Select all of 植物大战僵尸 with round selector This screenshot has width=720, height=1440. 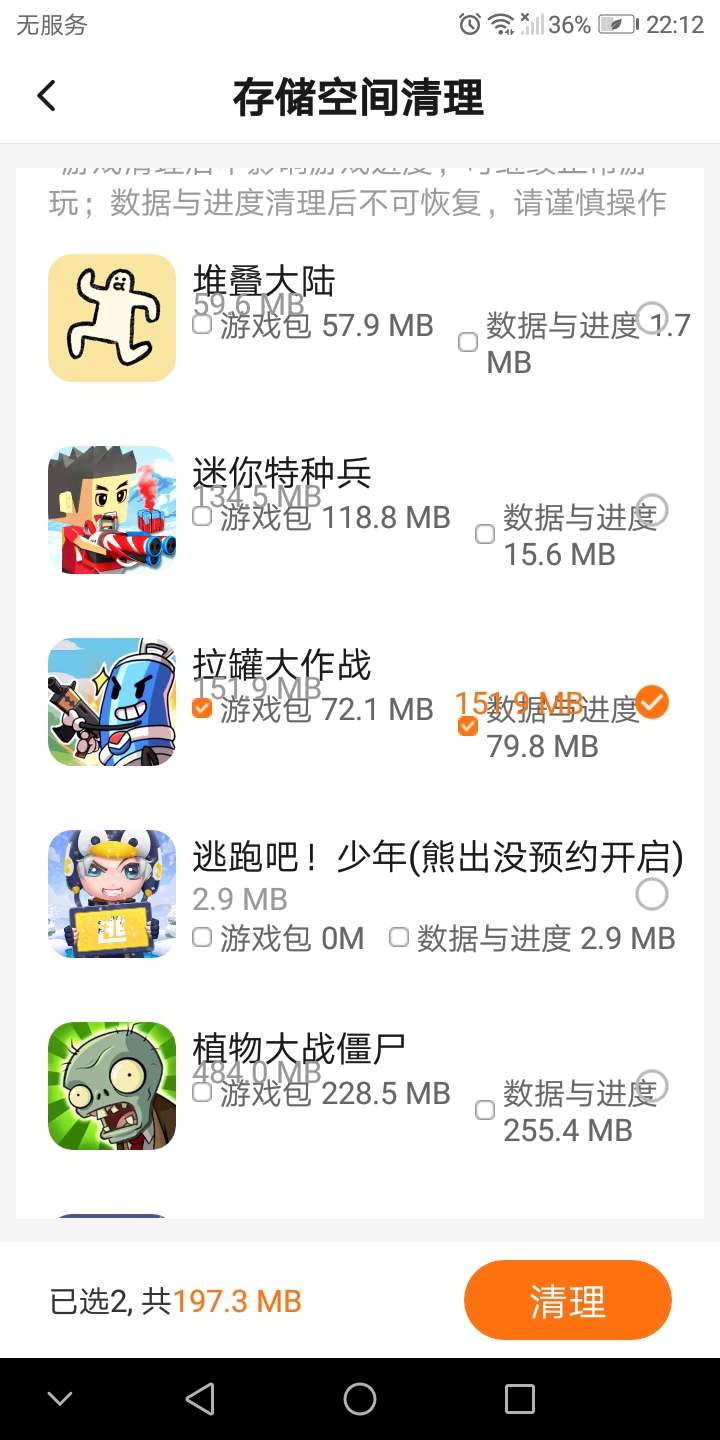652,1086
